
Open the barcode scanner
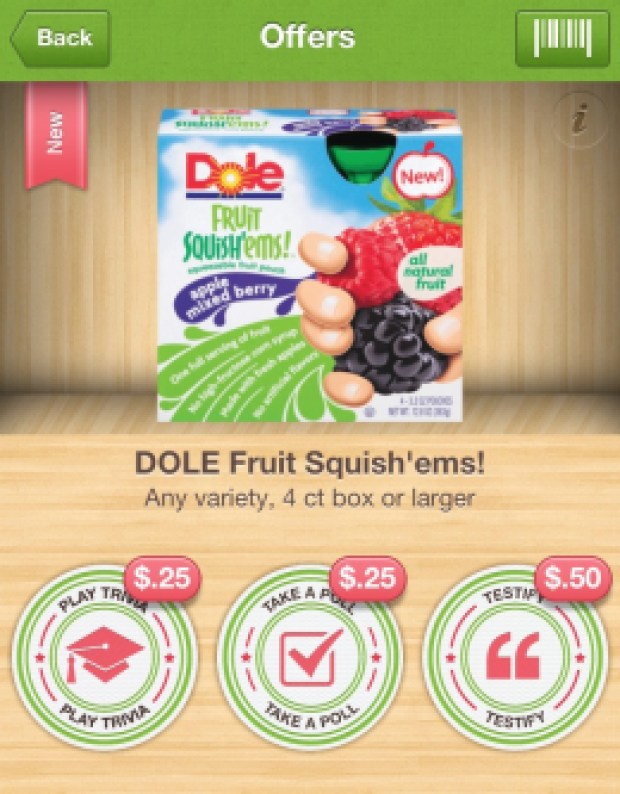[562, 39]
